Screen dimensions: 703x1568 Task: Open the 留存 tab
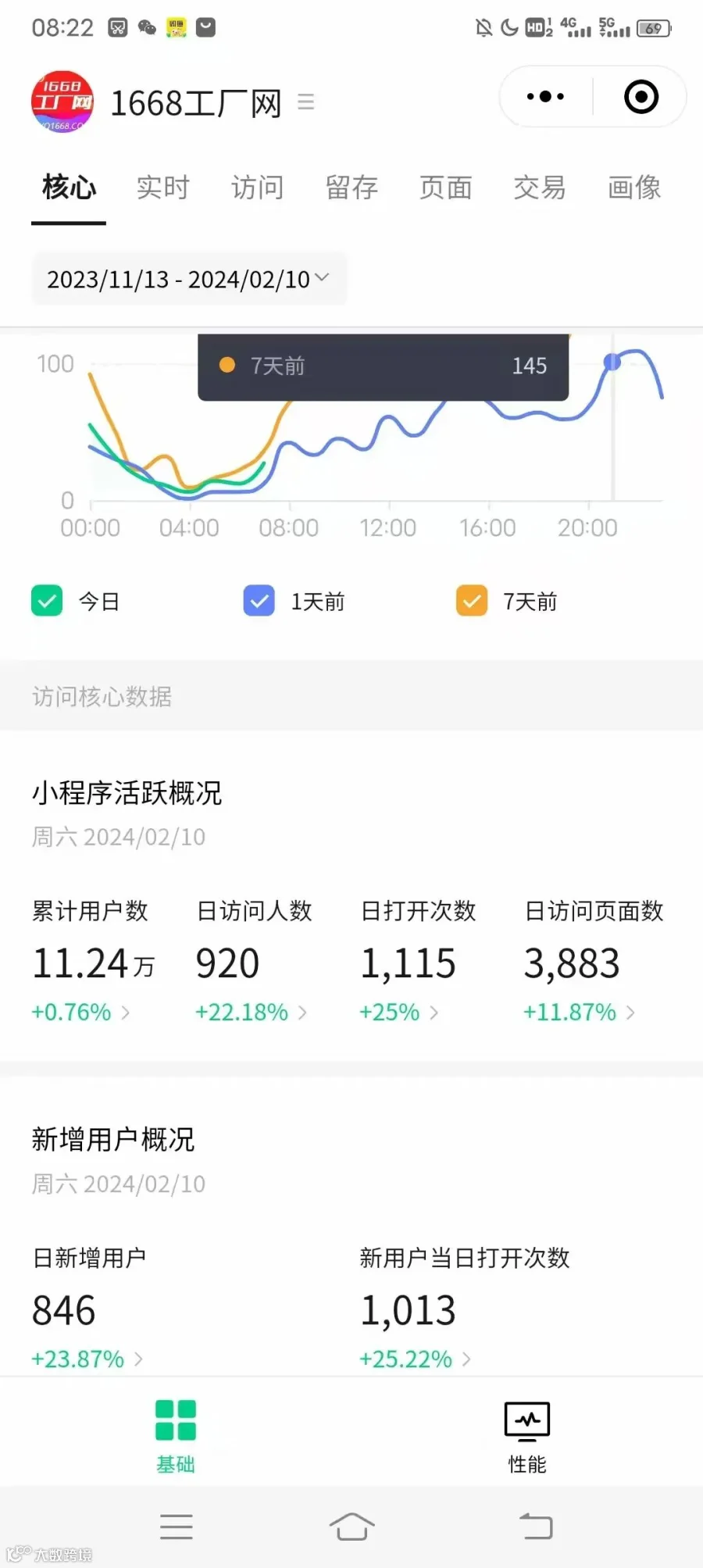pyautogui.click(x=351, y=188)
